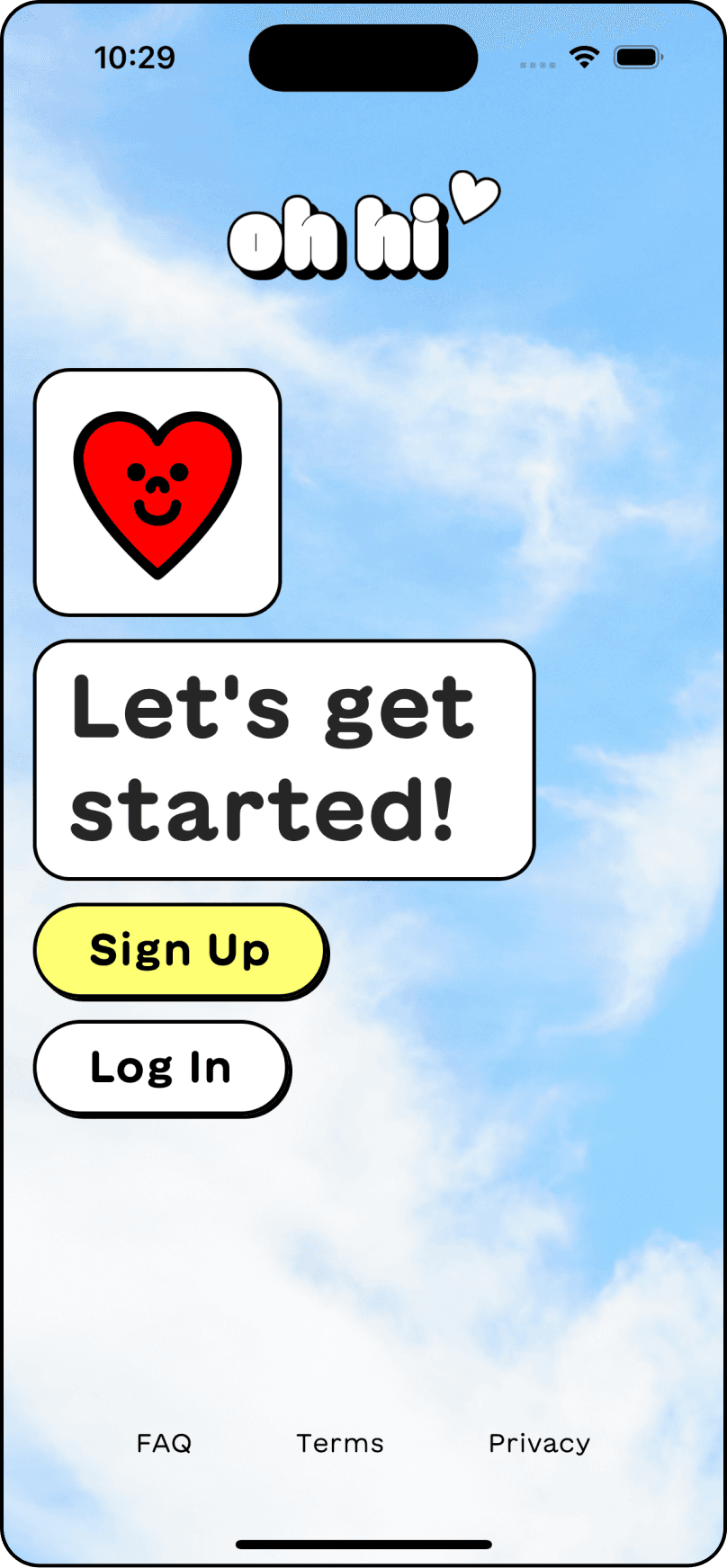
Task: Open the Privacy link
Action: click(539, 1443)
